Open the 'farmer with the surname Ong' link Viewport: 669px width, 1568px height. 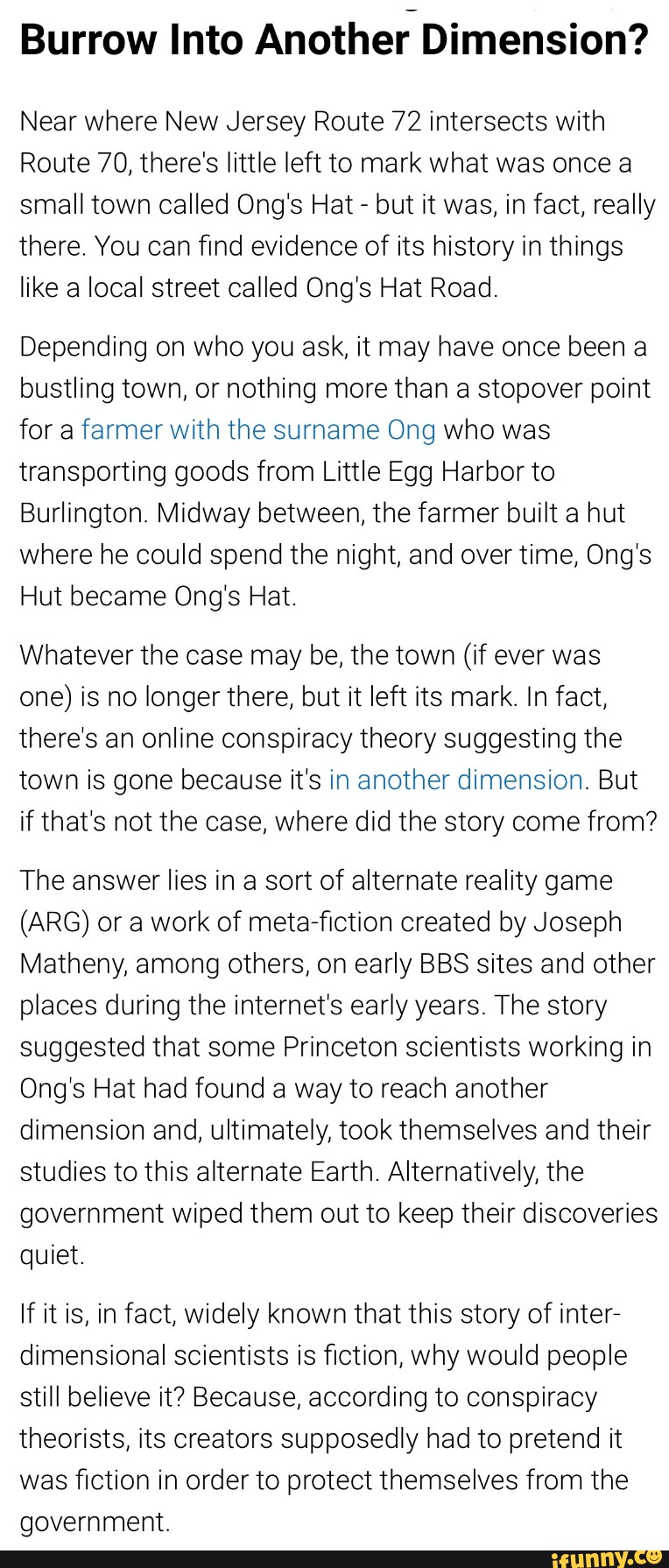pyautogui.click(x=258, y=430)
